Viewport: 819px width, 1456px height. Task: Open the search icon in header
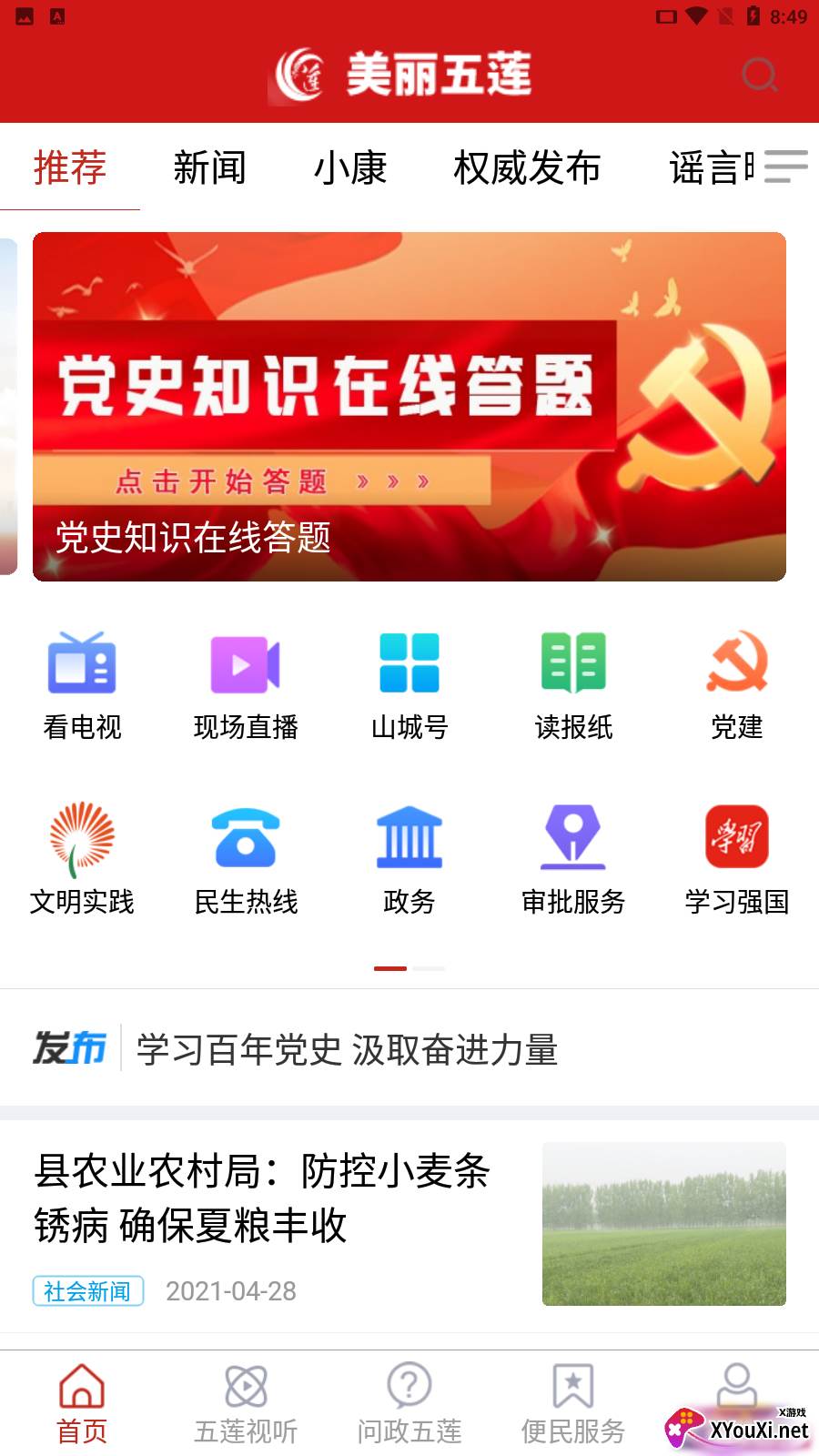(x=760, y=75)
